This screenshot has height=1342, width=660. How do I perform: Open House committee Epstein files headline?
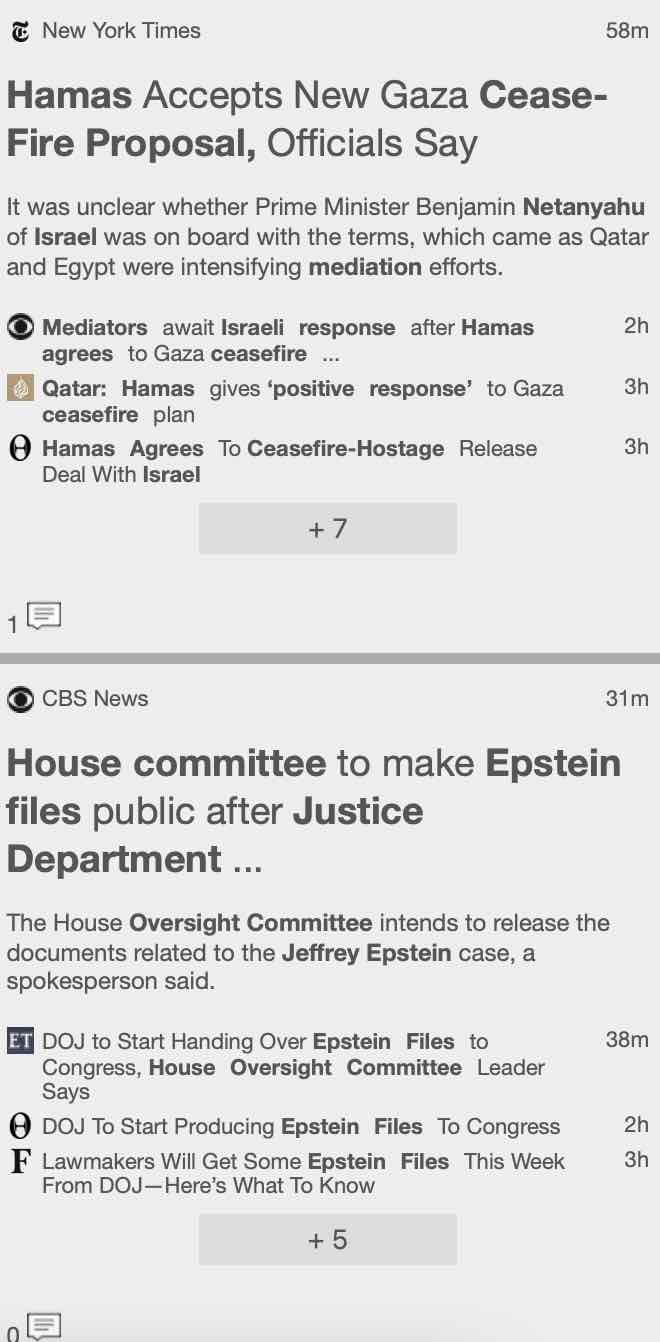[x=313, y=811]
